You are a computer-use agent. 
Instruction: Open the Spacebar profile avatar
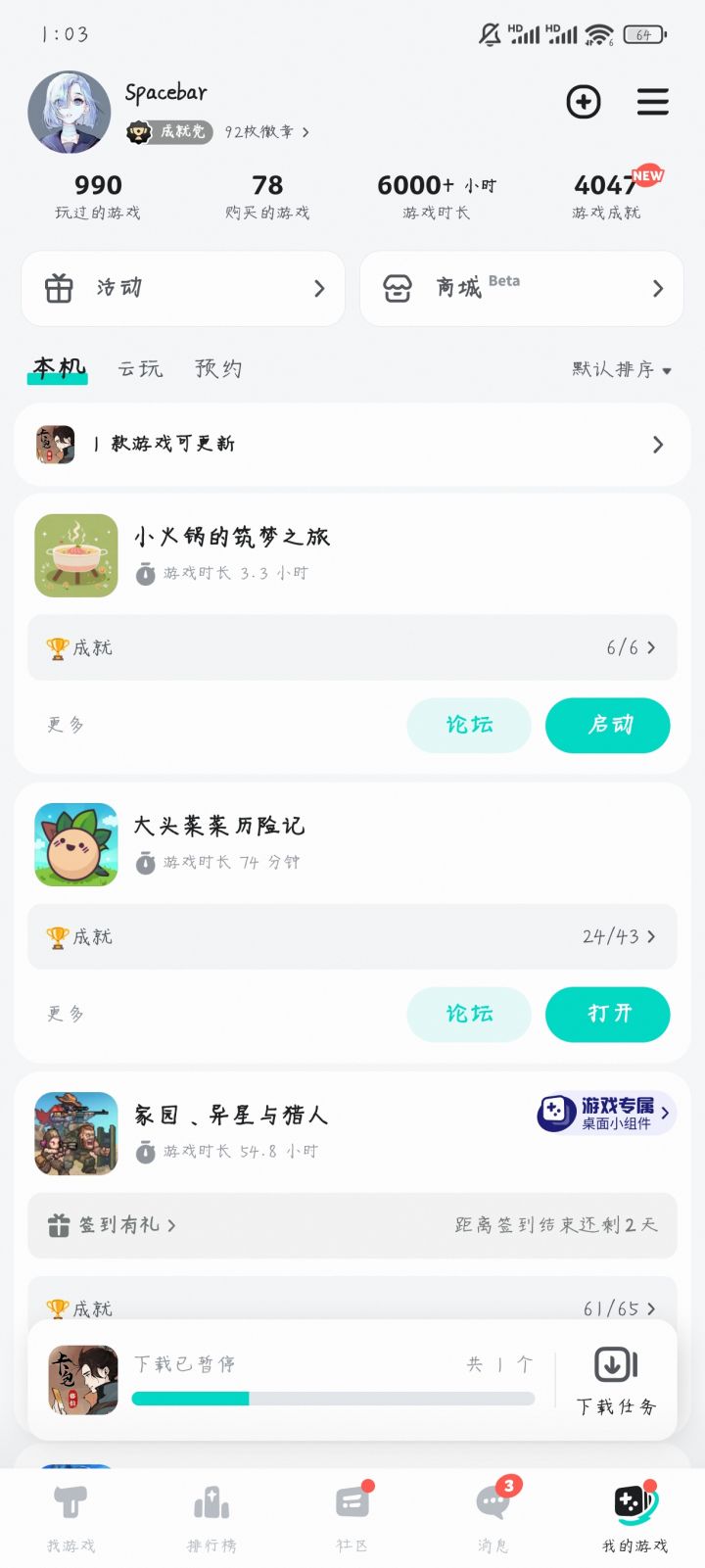[x=69, y=112]
